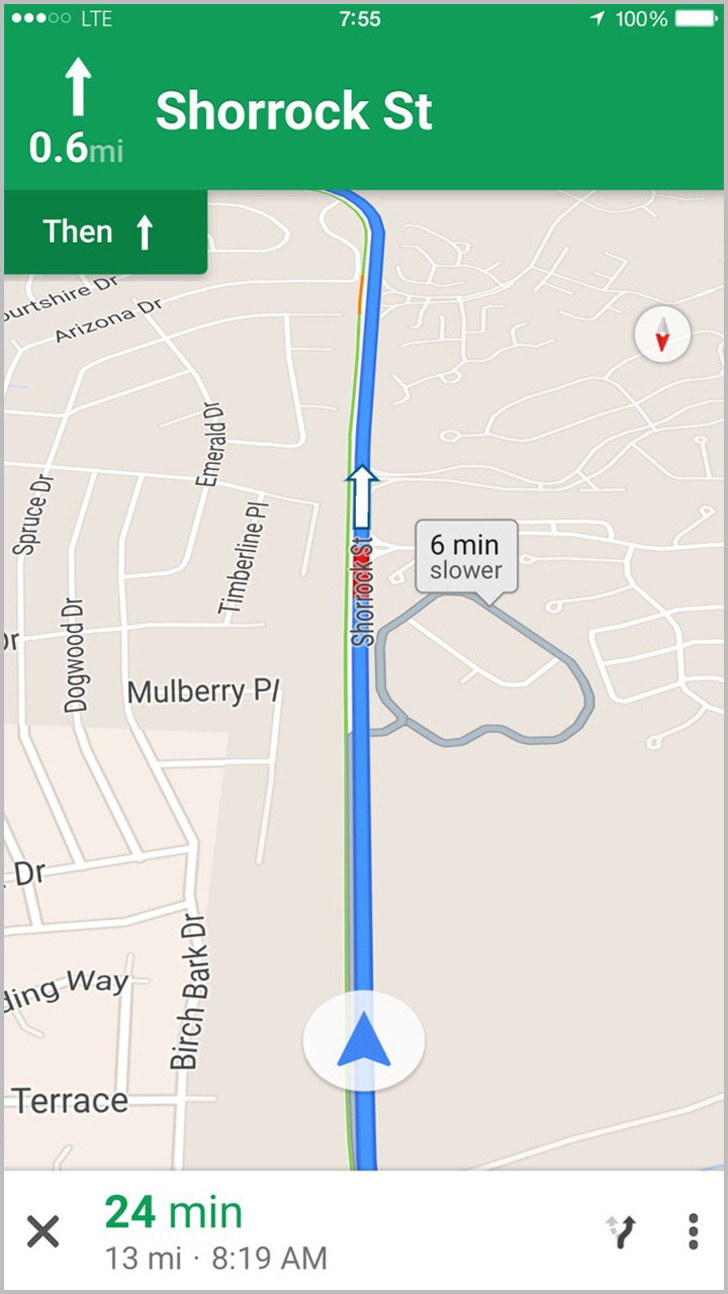Open the 24 min trip summary
Screen dimensions: 728x1294
pyautogui.click(x=215, y=1232)
